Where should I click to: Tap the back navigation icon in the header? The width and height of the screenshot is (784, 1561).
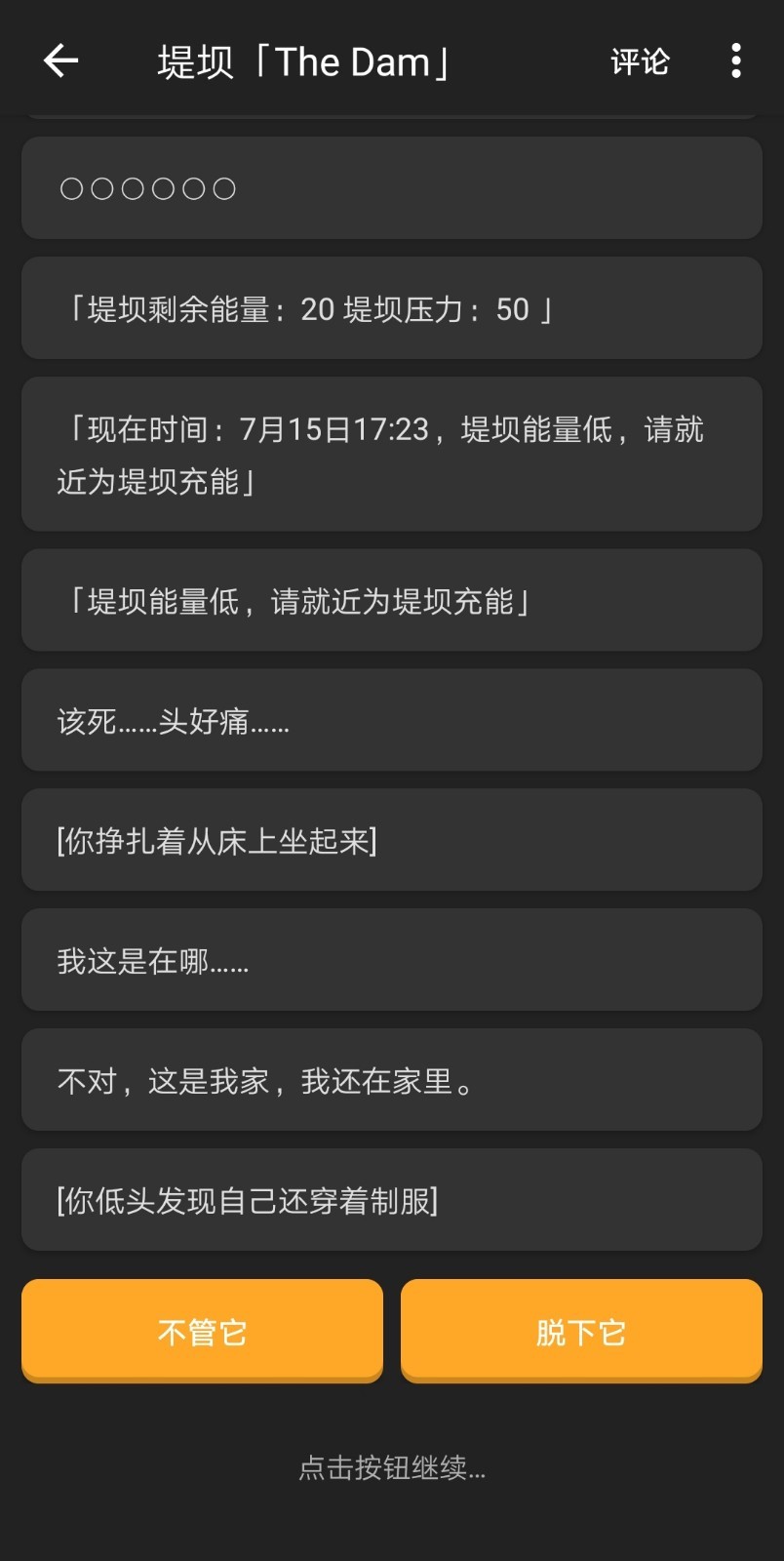60,60
